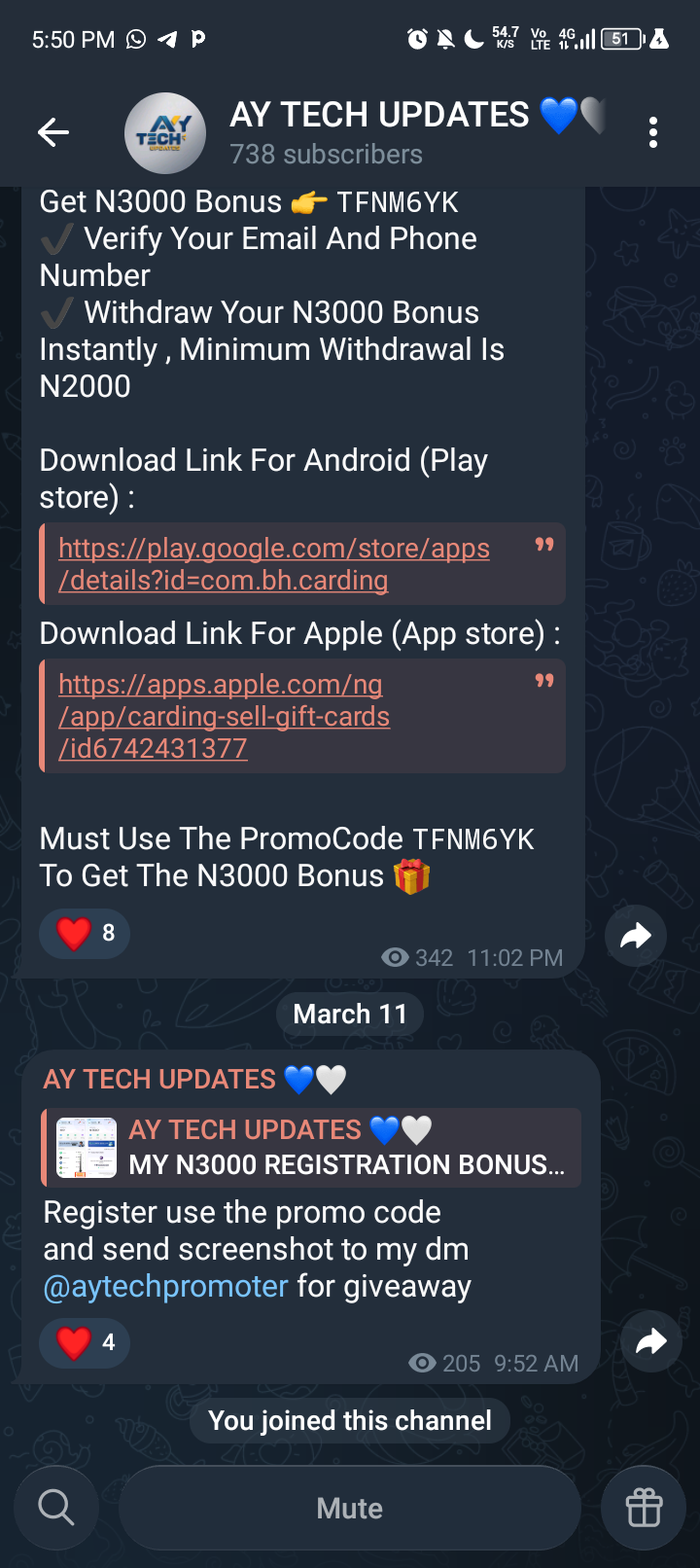This screenshot has height=1568, width=700.
Task: Tap the heart reaction with 8 likes
Action: pyautogui.click(x=85, y=934)
